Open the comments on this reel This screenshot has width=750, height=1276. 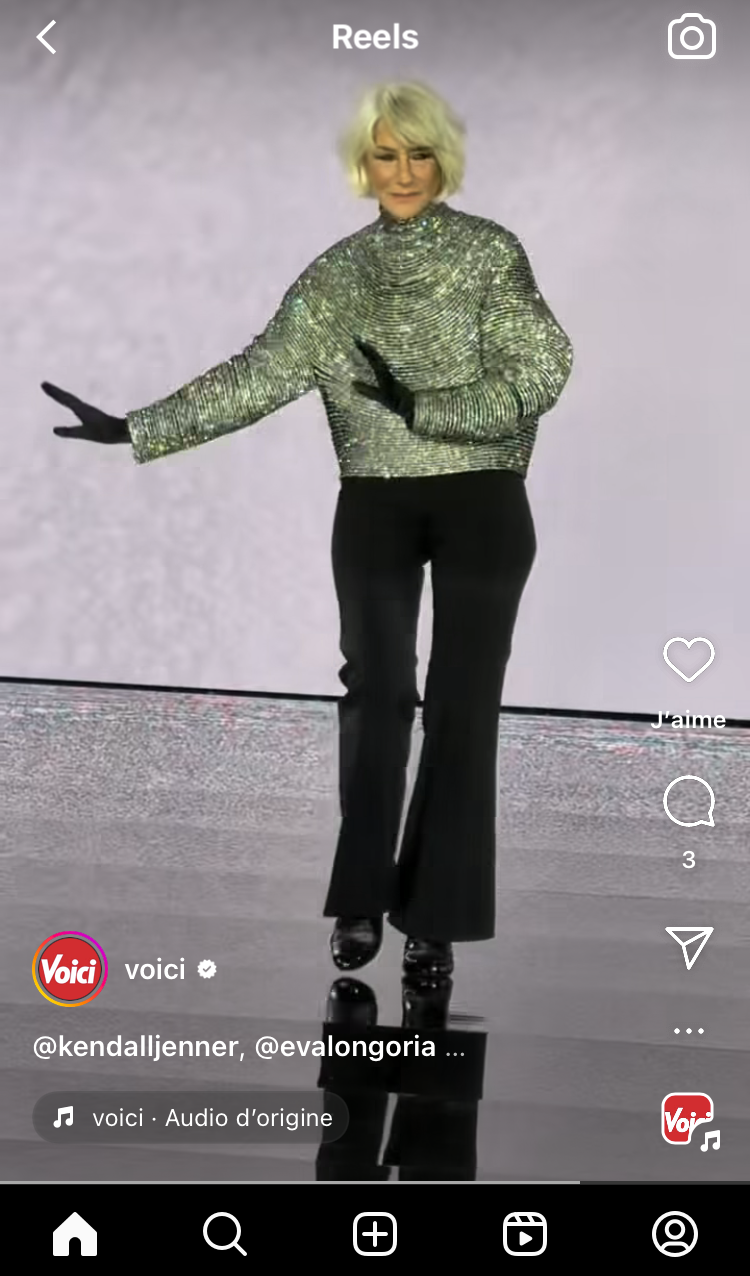tap(689, 802)
